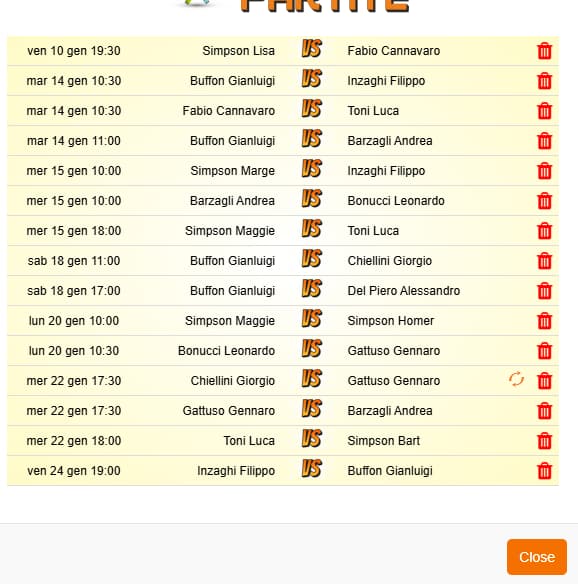
Task: Delete the Toni Luca vs Simpson Bart match
Action: (544, 441)
